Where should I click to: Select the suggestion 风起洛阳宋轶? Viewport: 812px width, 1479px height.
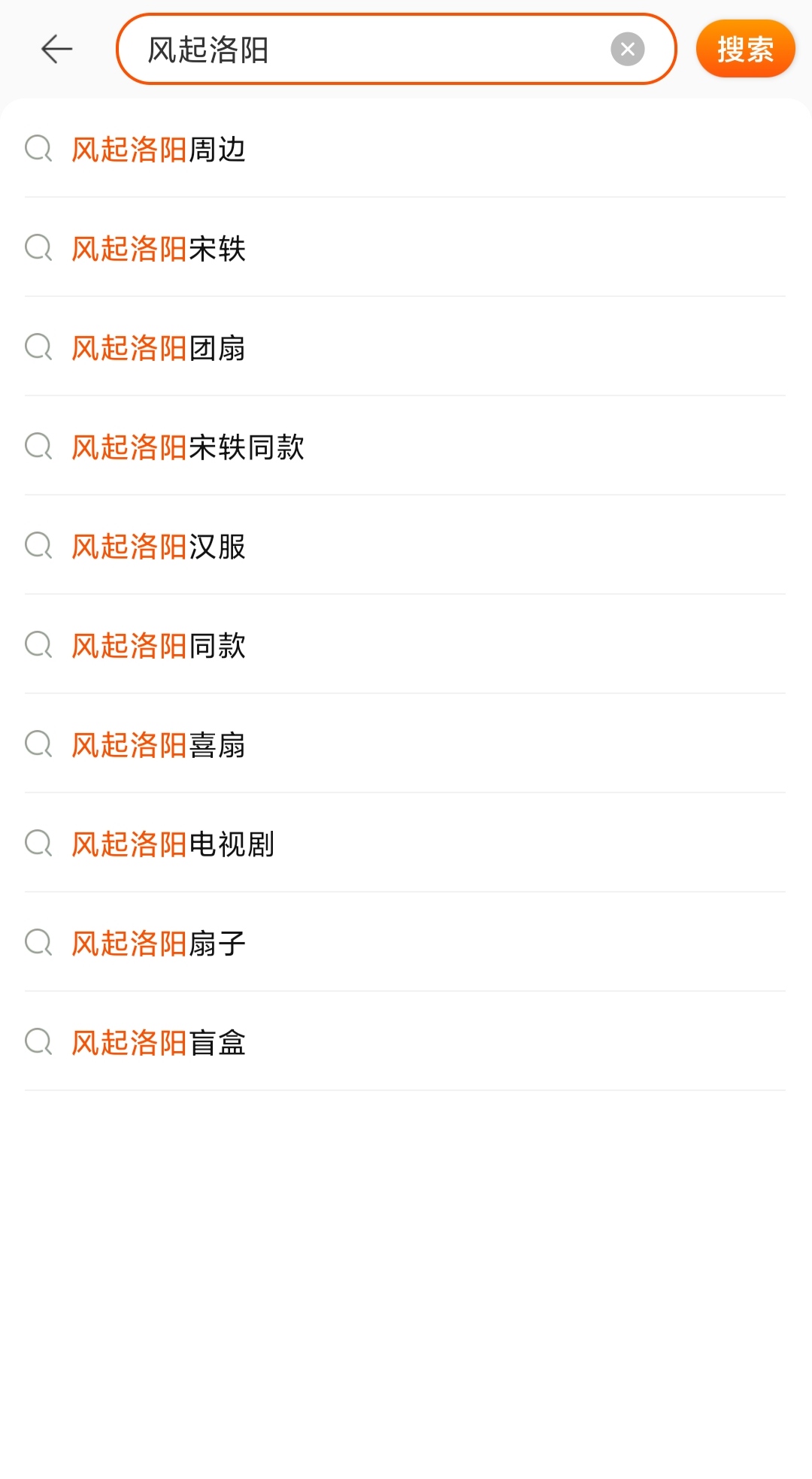pos(158,248)
